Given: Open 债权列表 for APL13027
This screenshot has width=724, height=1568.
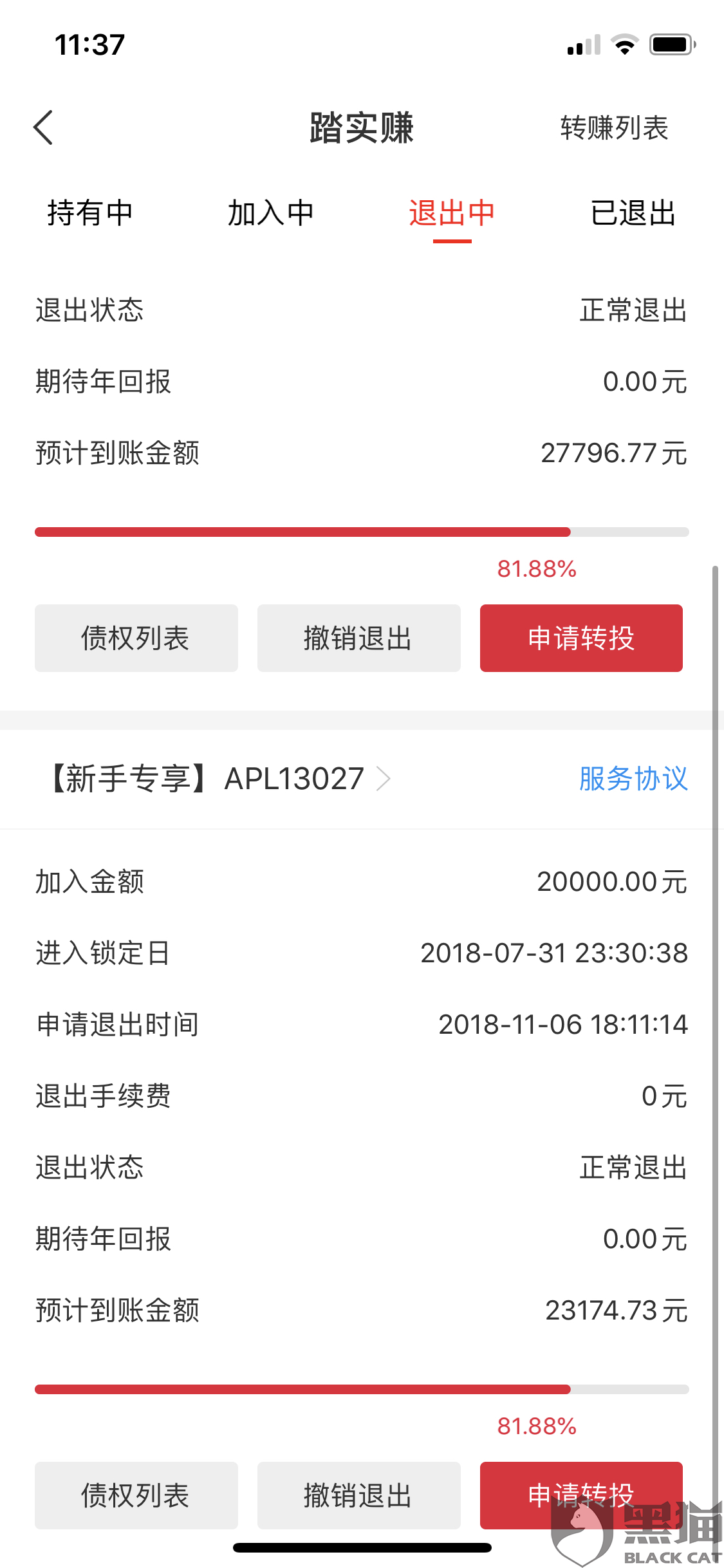Looking at the screenshot, I should [136, 1495].
